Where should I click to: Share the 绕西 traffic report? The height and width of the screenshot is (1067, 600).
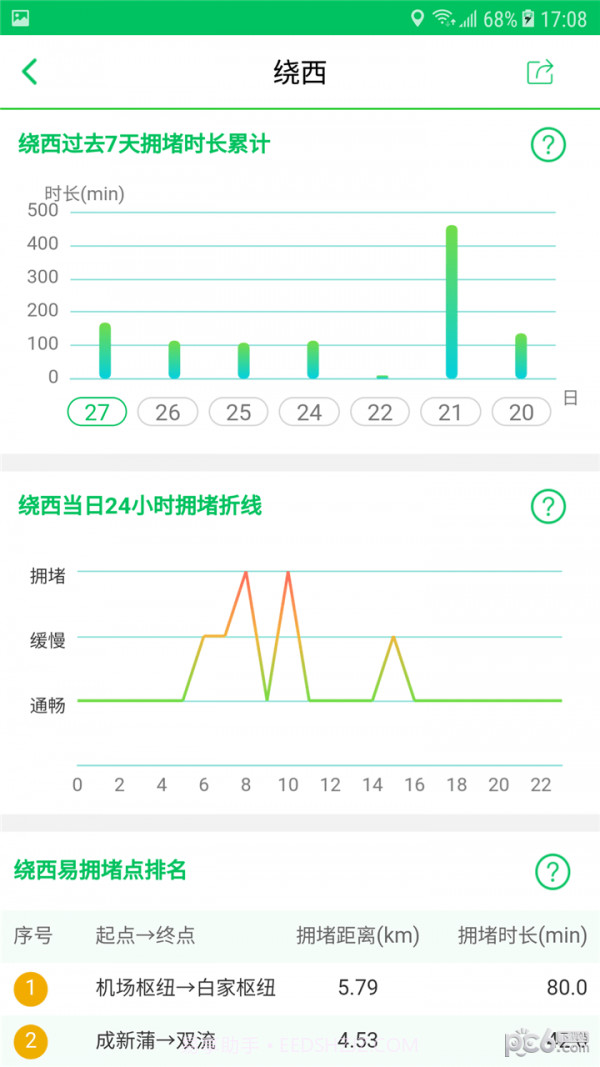point(540,72)
